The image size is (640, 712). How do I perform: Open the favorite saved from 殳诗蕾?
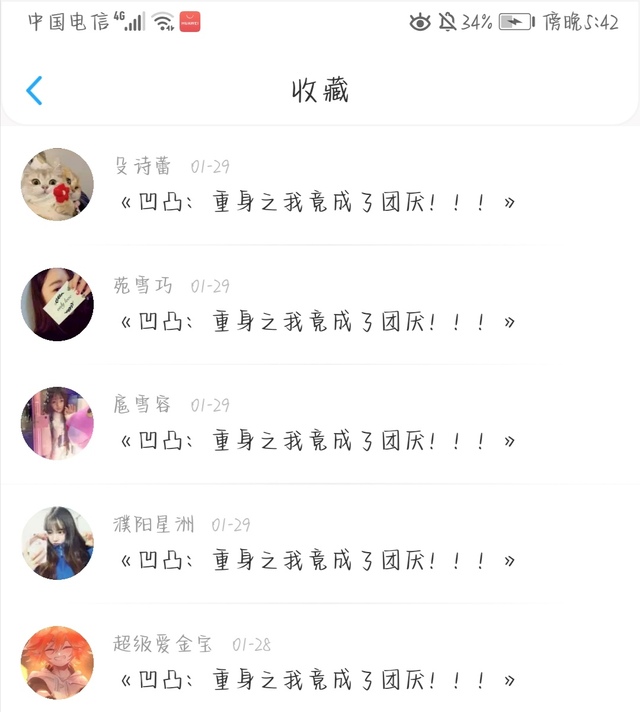318,202
